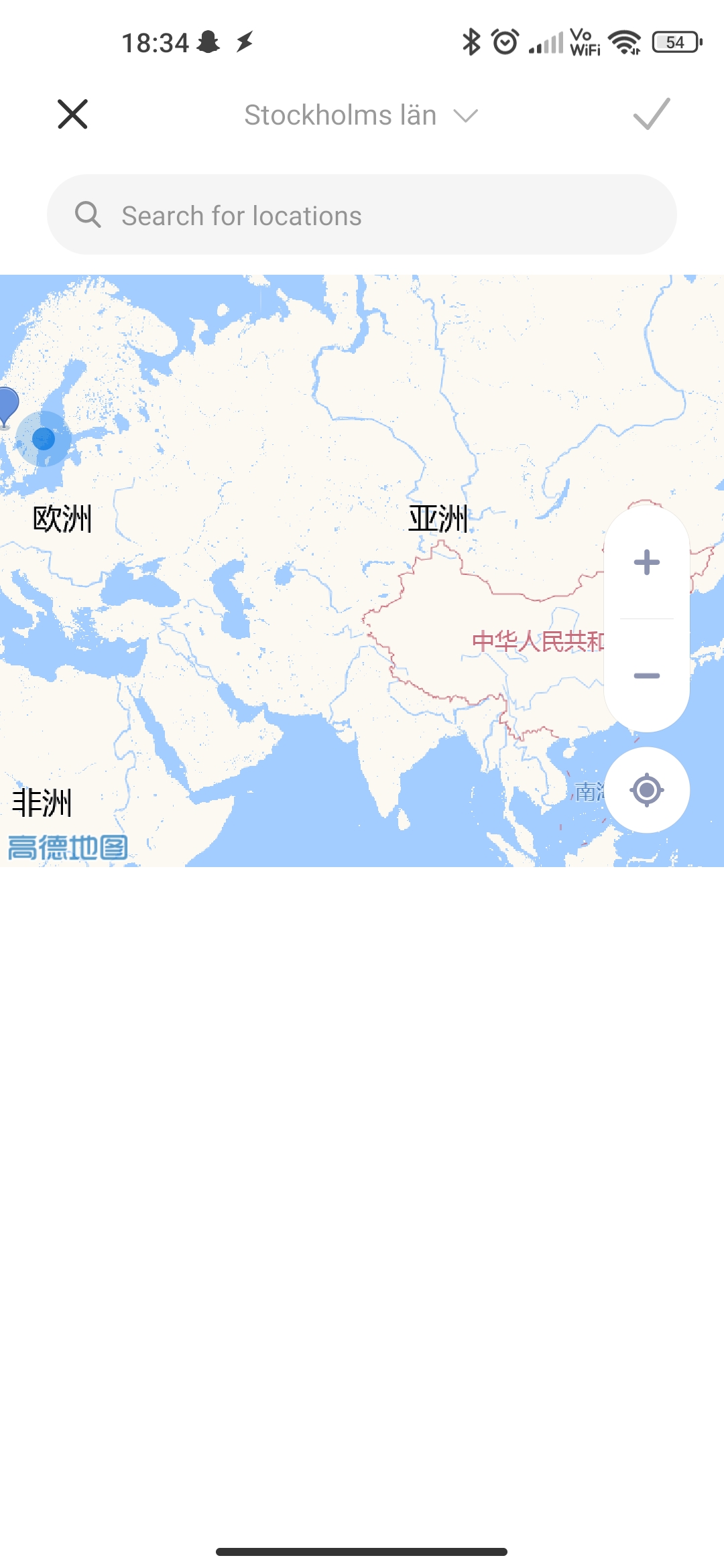Confirm the location with the checkmark
This screenshot has height=1568, width=724.
[652, 114]
